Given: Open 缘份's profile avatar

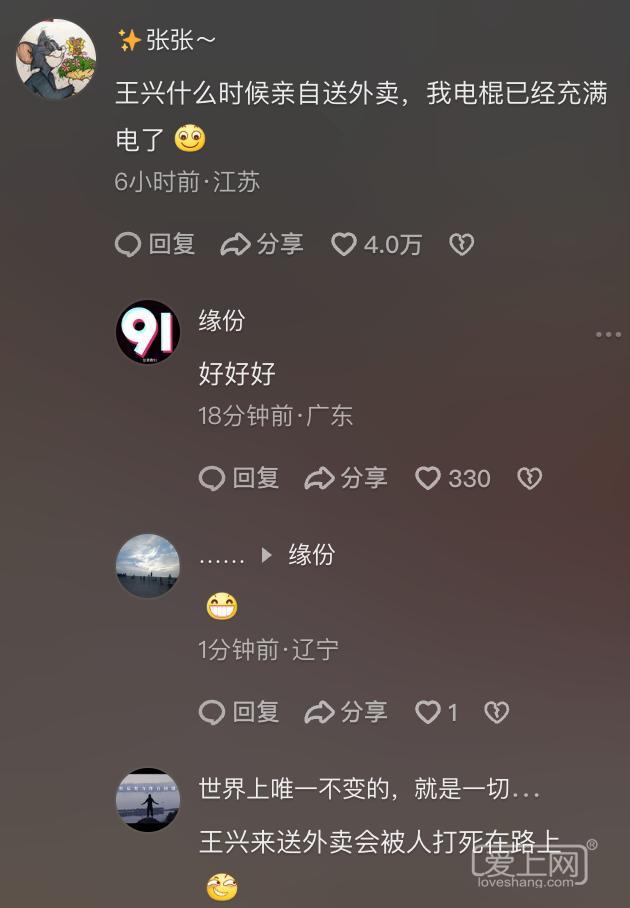Looking at the screenshot, I should coord(148,332).
